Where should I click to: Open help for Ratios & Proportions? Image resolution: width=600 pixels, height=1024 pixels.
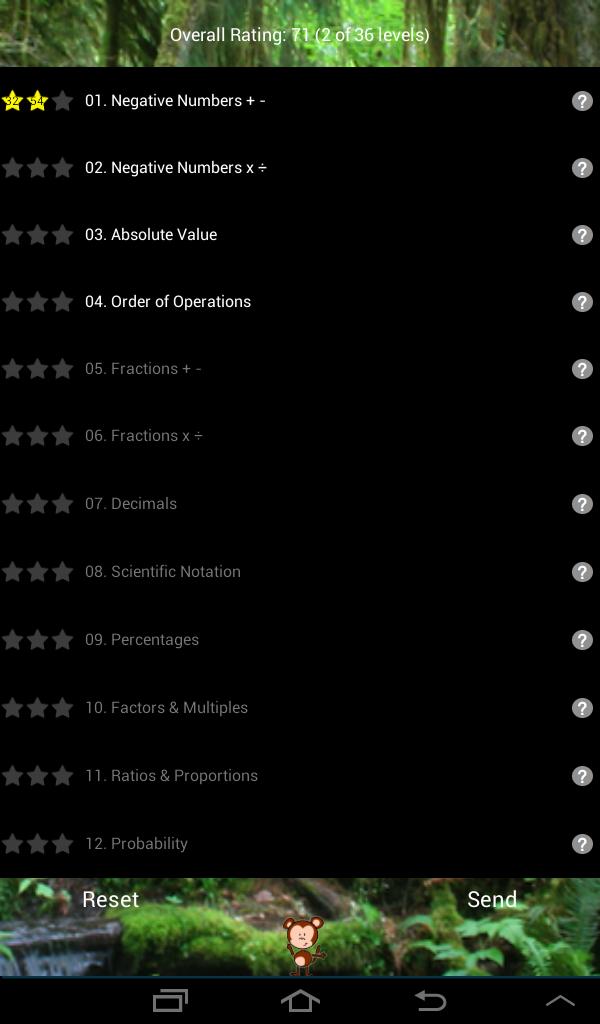pyautogui.click(x=582, y=776)
